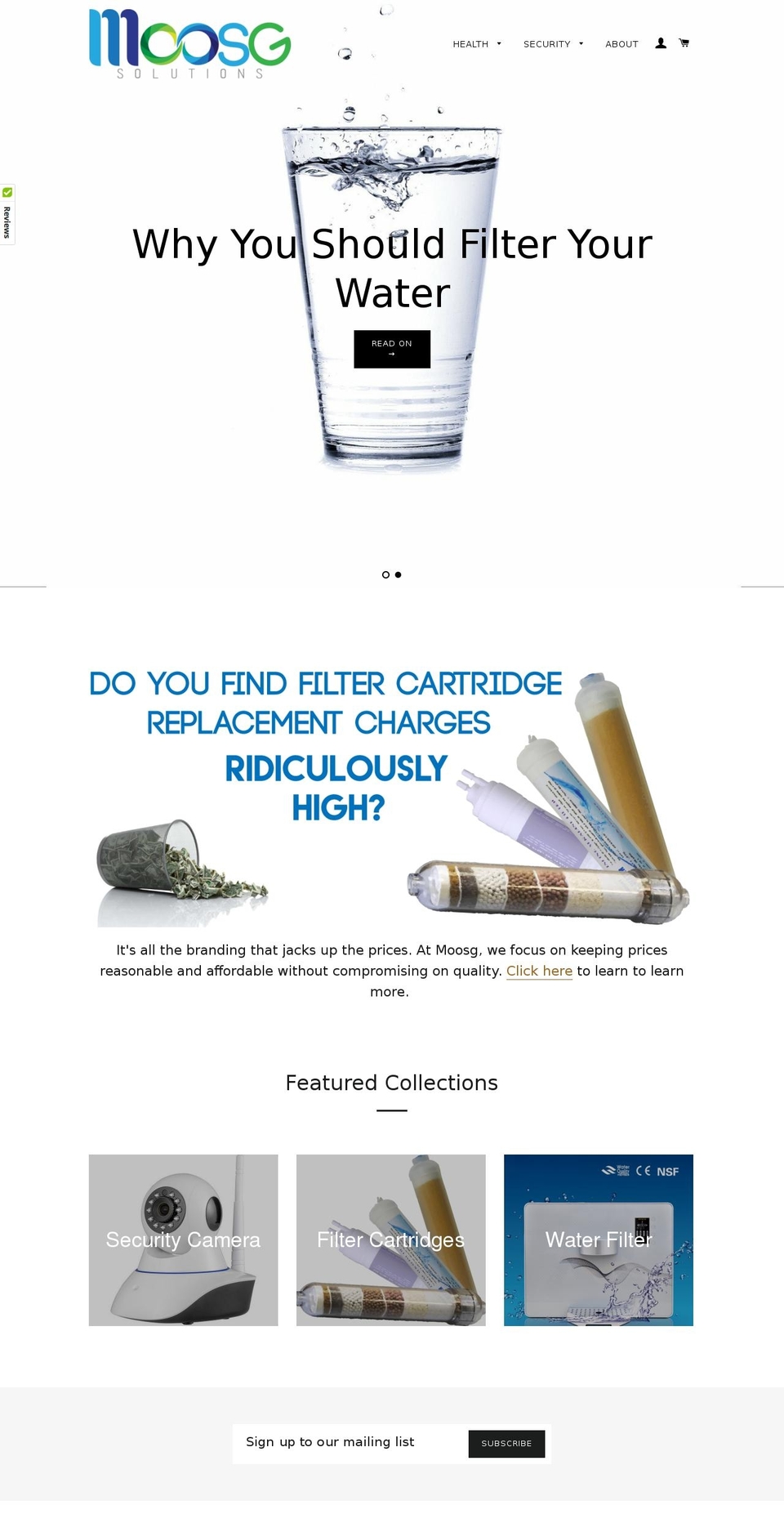Click the Moosg Solutions logo
The height and width of the screenshot is (1532, 784).
pyautogui.click(x=189, y=44)
